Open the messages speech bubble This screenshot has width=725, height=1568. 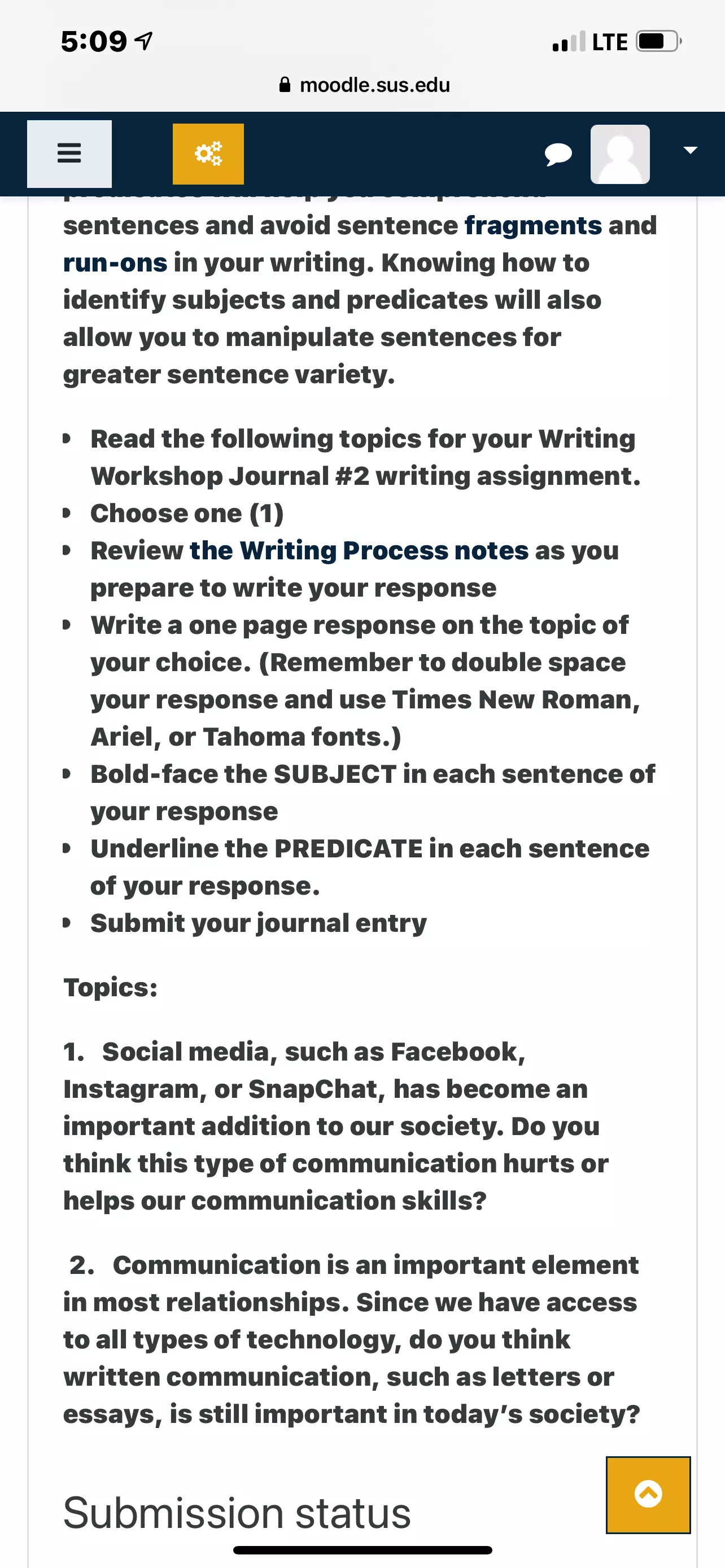pos(558,155)
